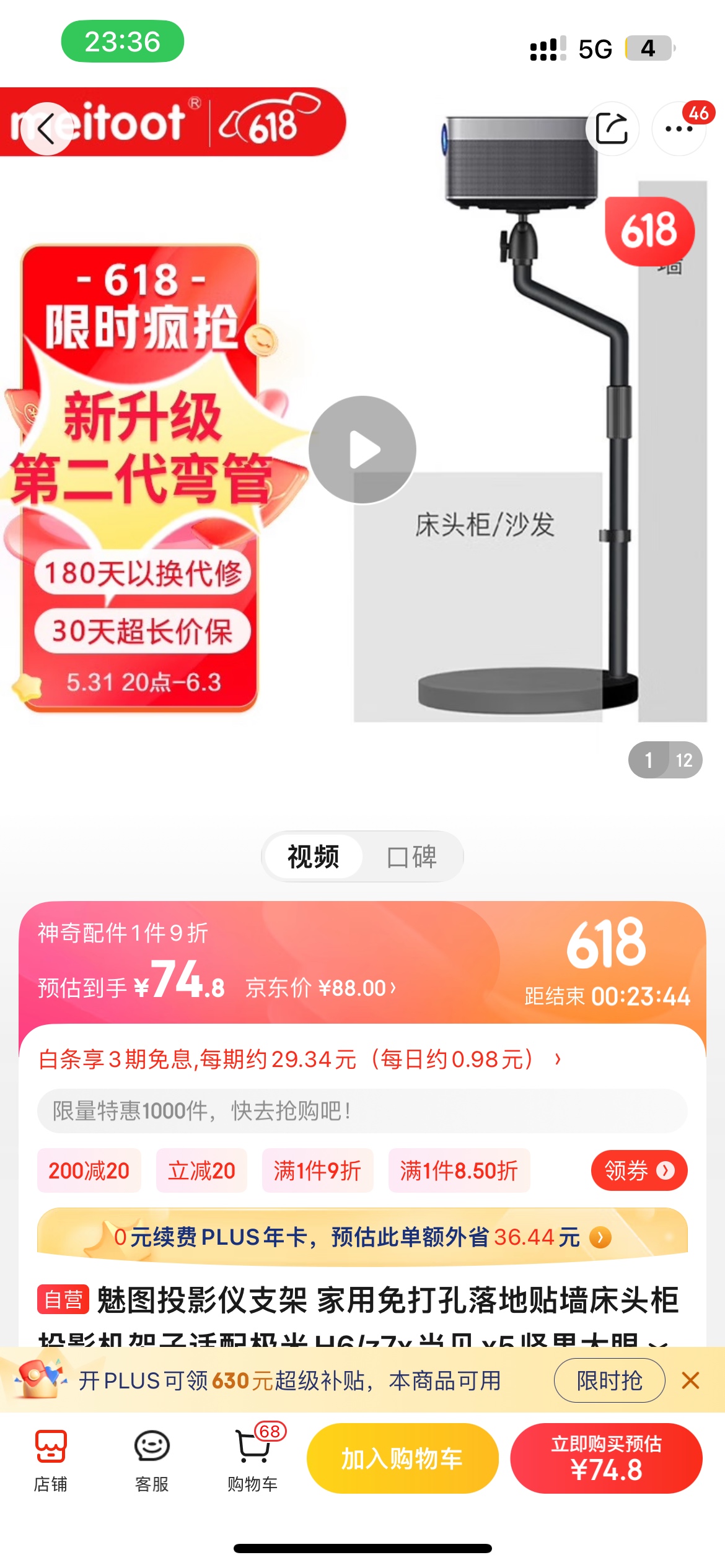Play the product video

tap(362, 450)
